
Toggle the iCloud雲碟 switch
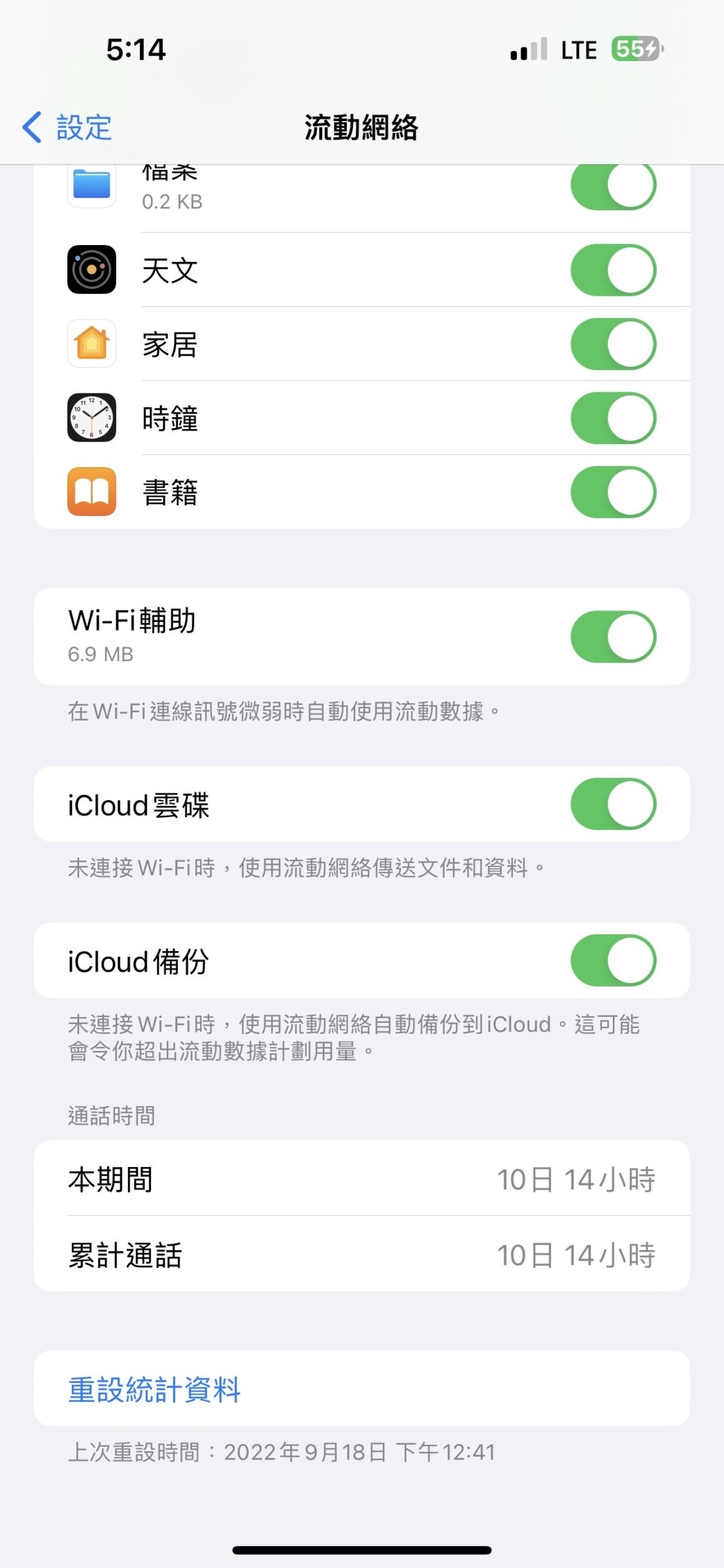[613, 804]
